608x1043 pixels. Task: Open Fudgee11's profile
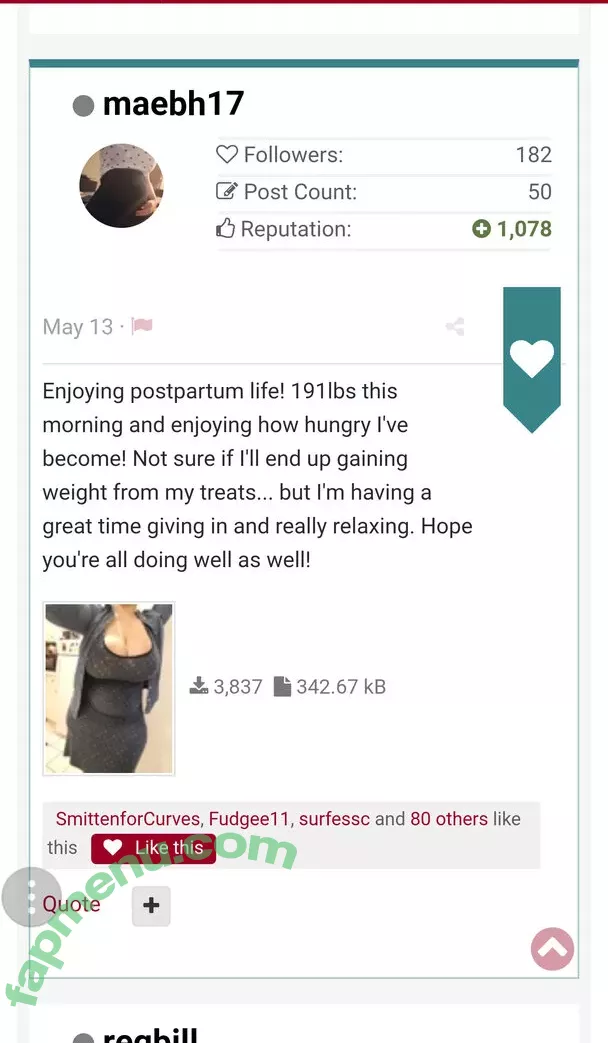point(249,819)
